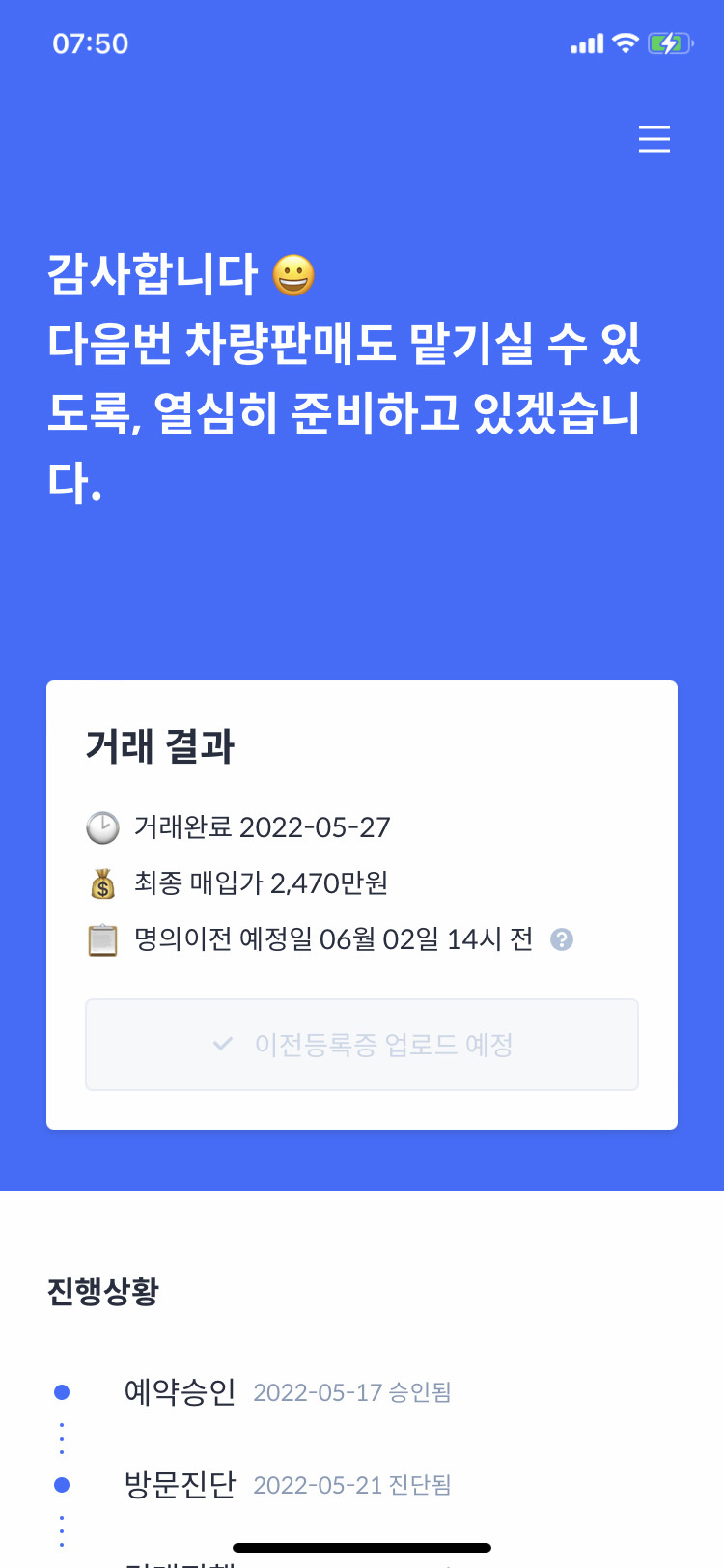Click the checkmark inside the upload button
The image size is (724, 1568).
[224, 1044]
